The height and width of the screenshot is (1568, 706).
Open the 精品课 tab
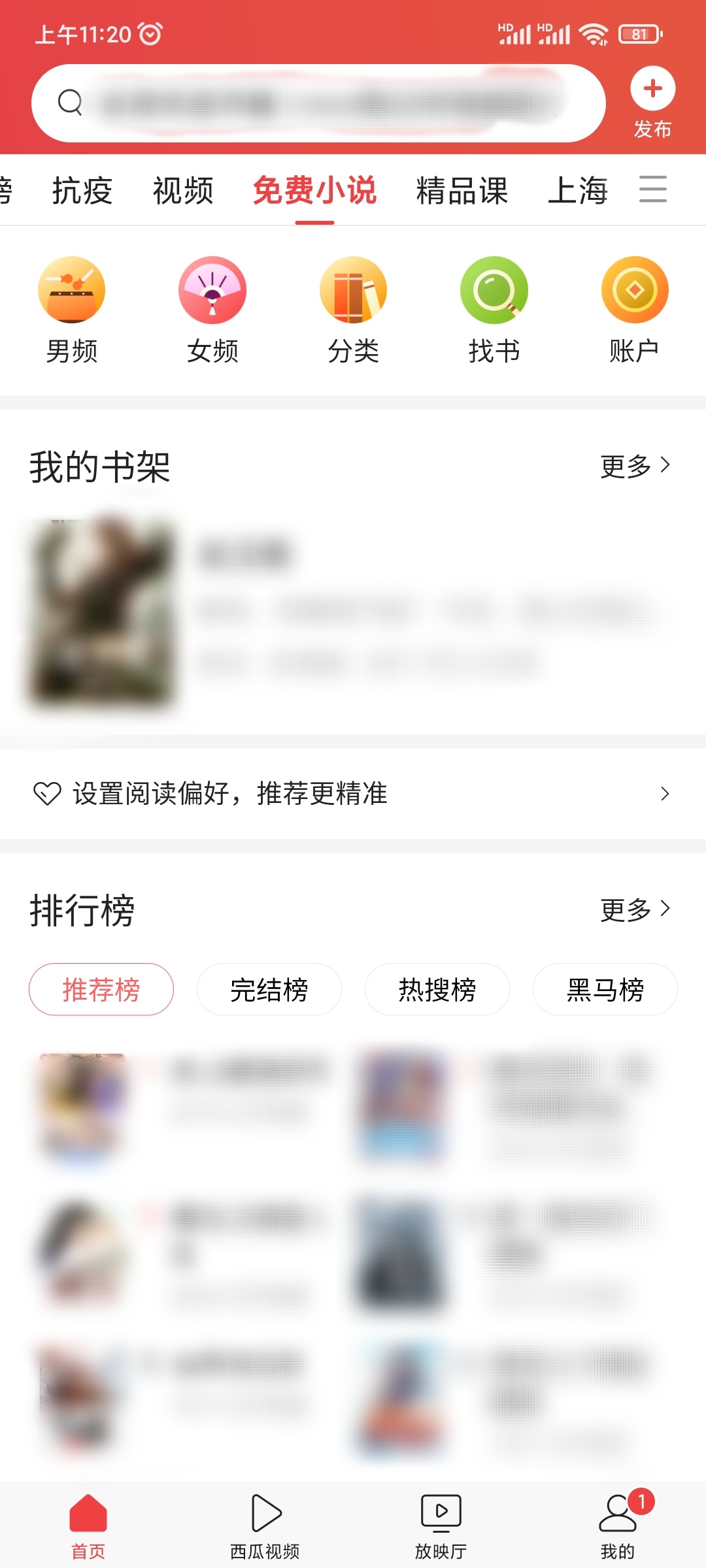pyautogui.click(x=461, y=191)
